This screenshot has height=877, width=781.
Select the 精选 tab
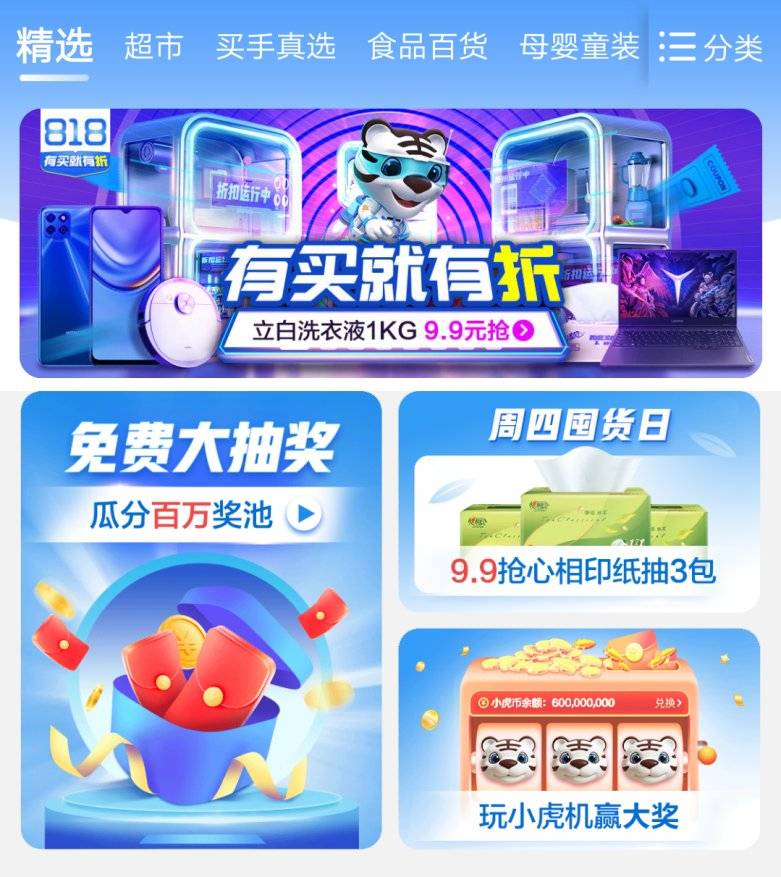coord(54,47)
